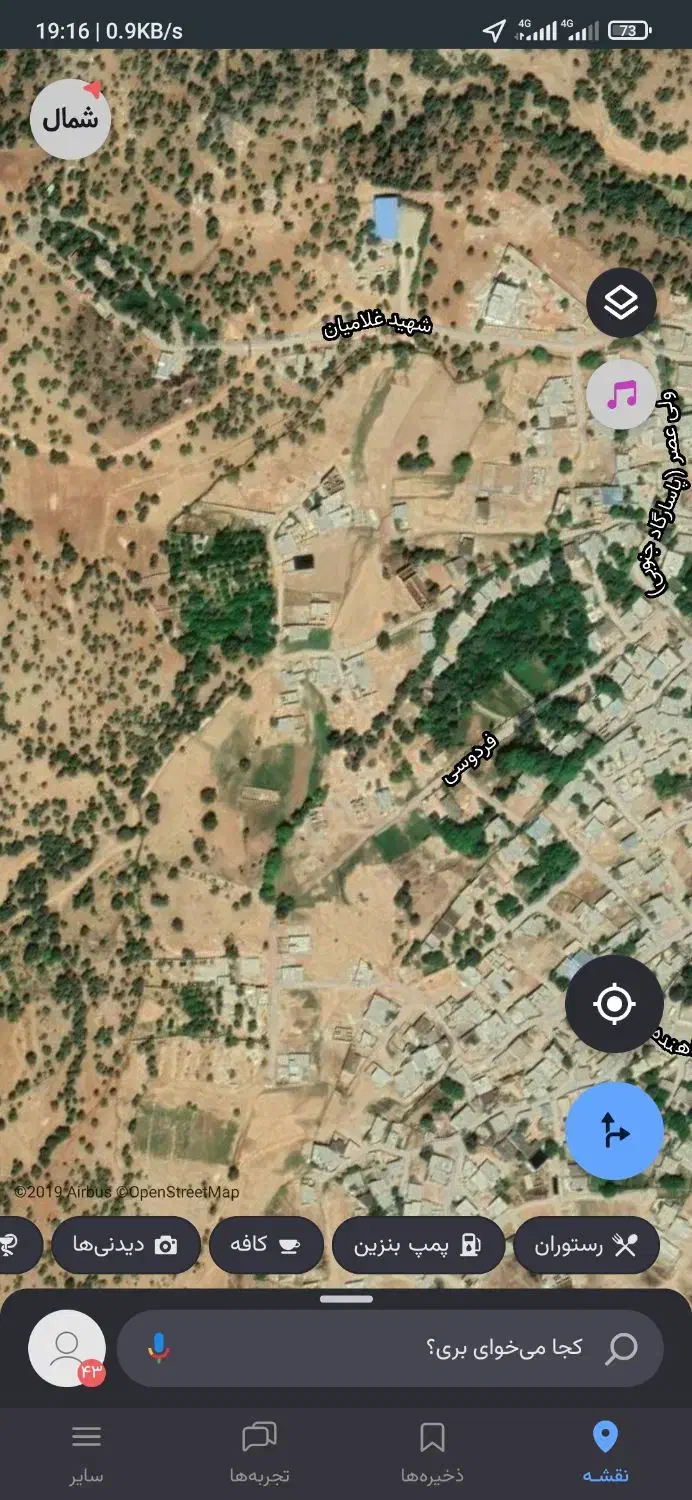Open the map layers selector

pyautogui.click(x=621, y=302)
